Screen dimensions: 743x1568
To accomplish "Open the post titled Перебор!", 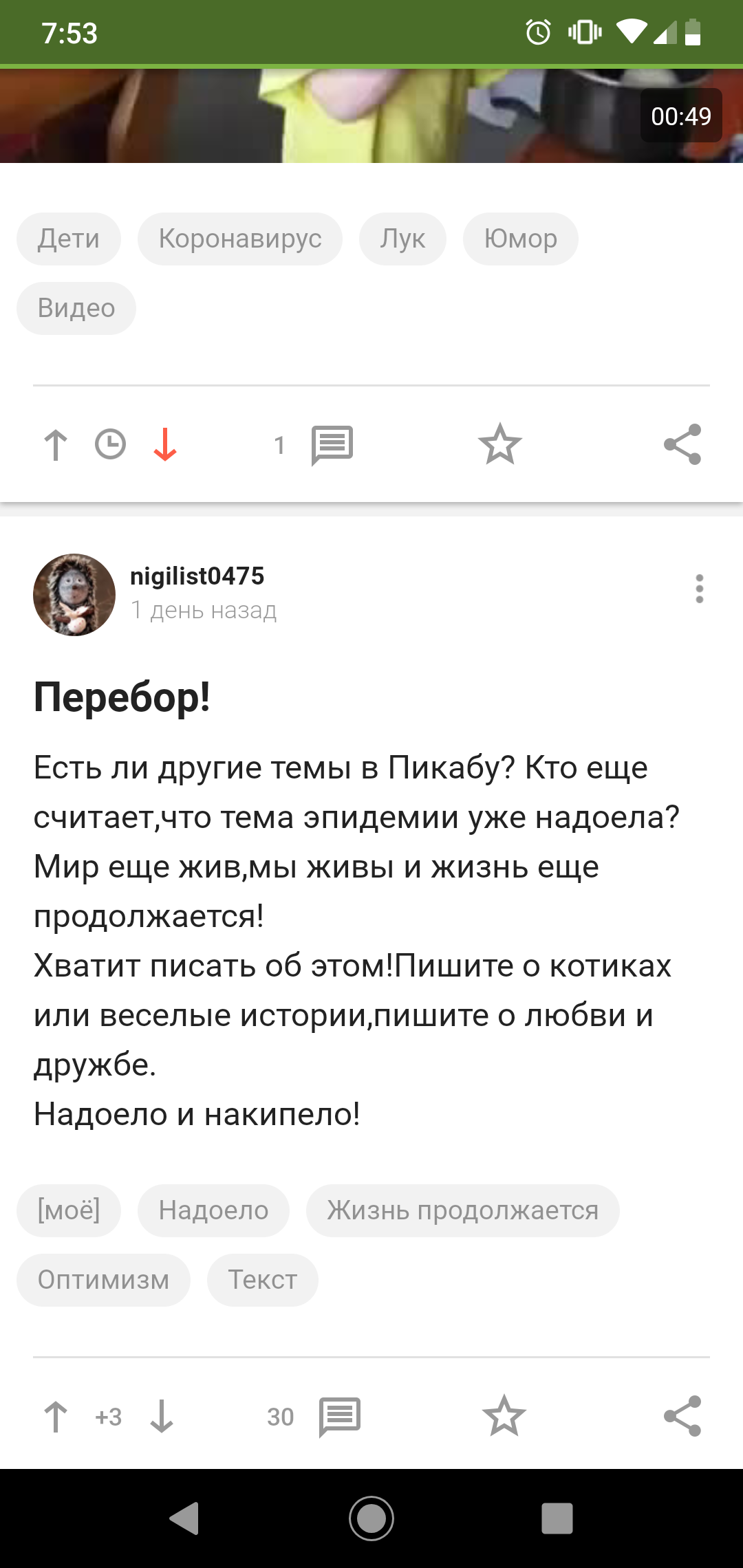I will click(x=122, y=697).
